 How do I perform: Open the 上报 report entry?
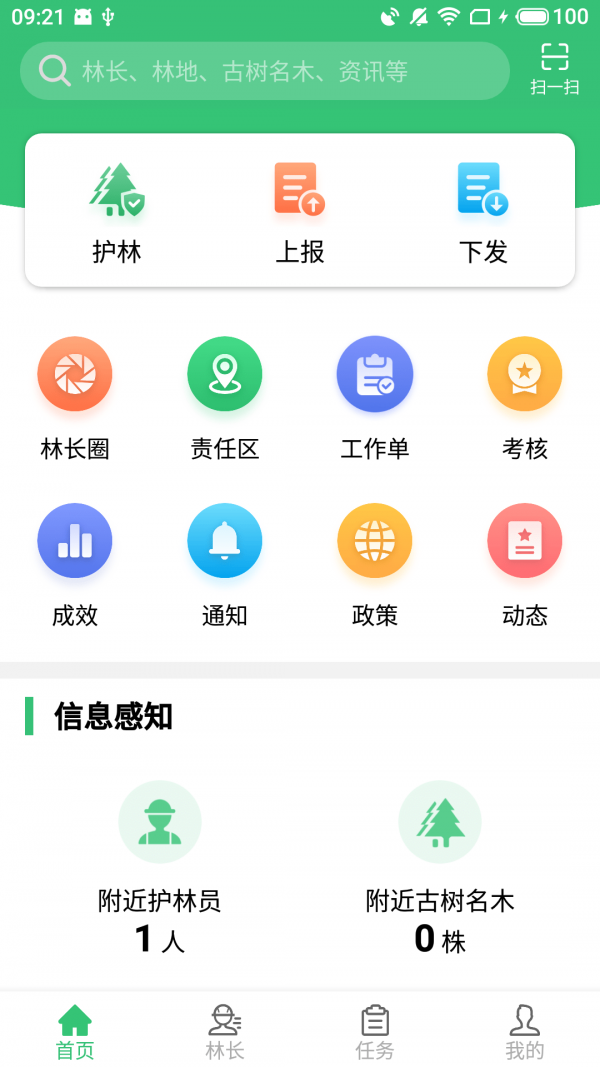[300, 212]
